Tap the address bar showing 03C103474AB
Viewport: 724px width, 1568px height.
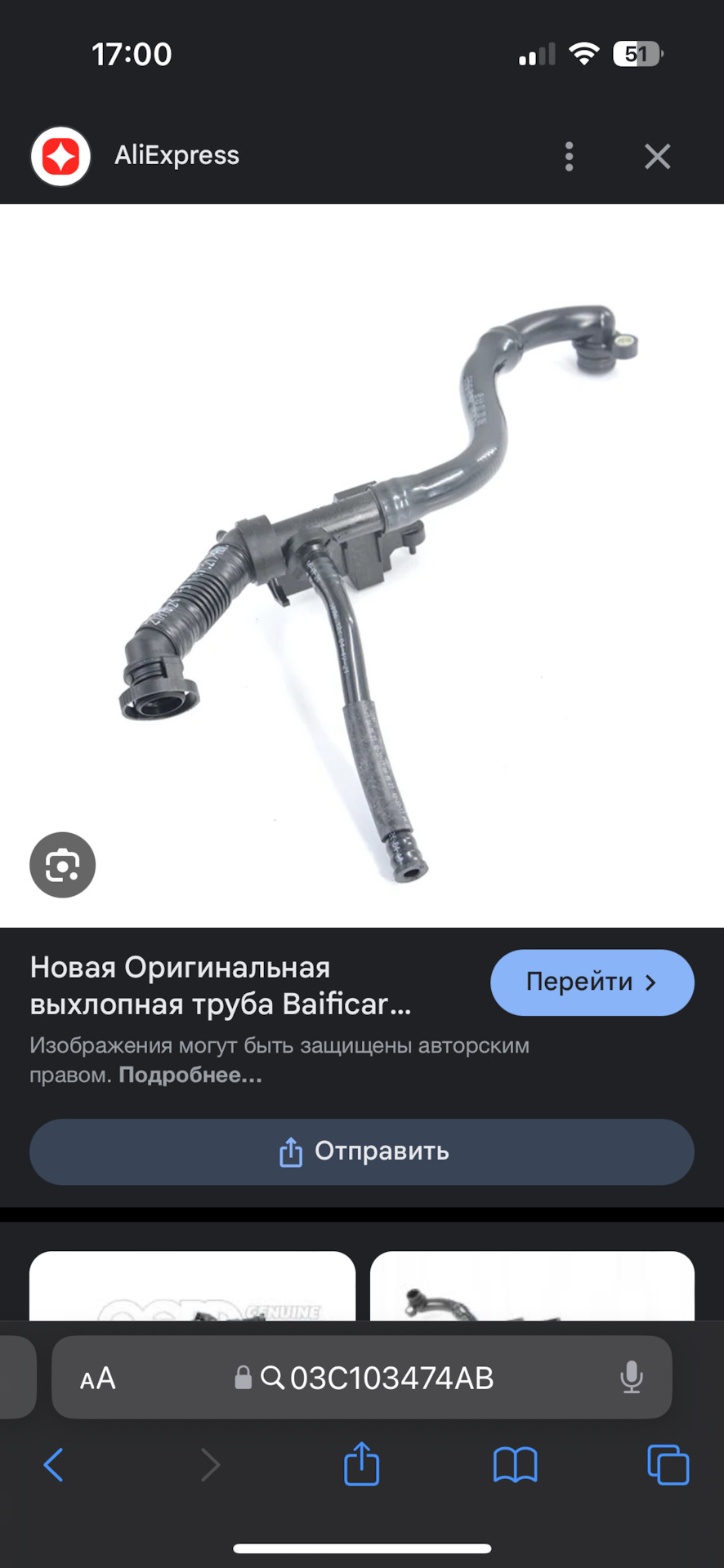[392, 1378]
